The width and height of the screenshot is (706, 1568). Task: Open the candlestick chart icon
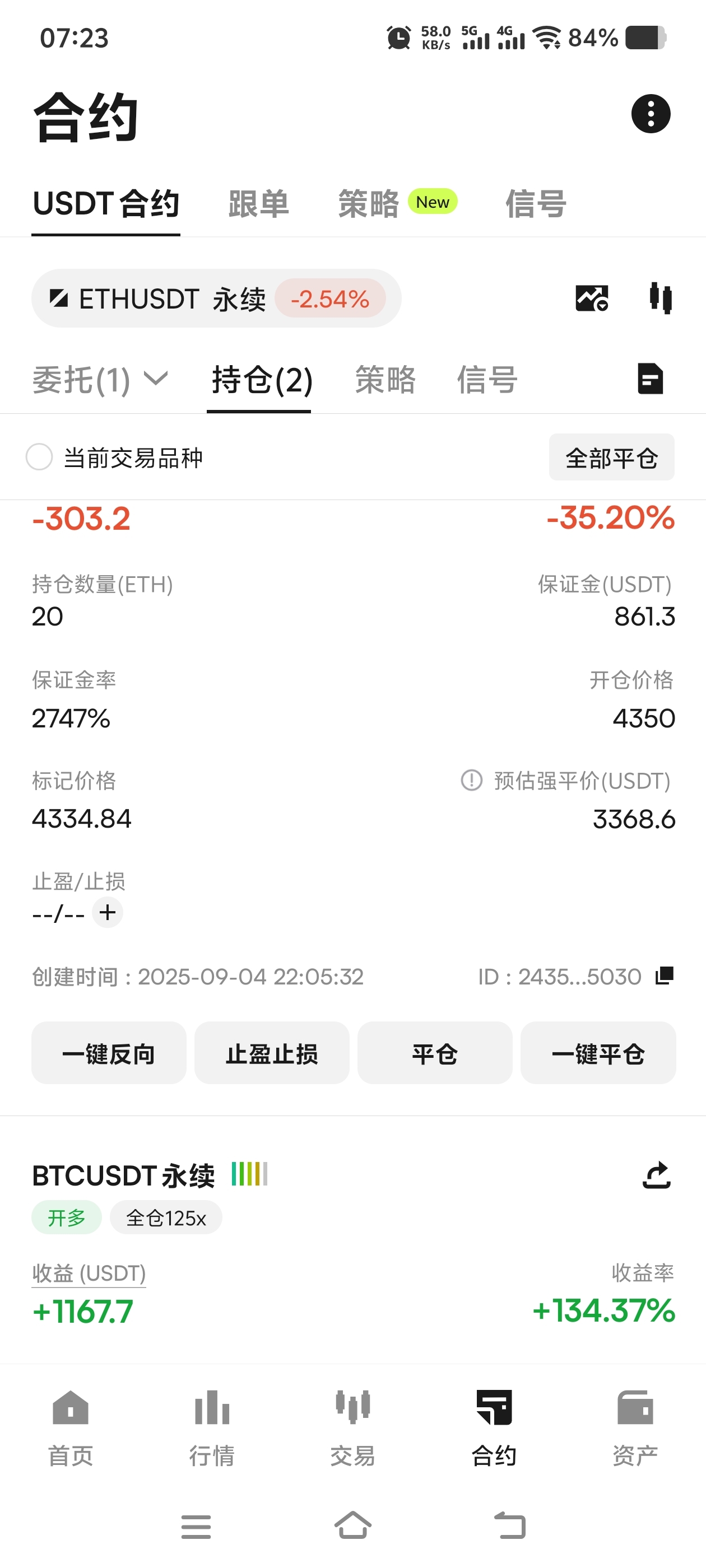[660, 298]
